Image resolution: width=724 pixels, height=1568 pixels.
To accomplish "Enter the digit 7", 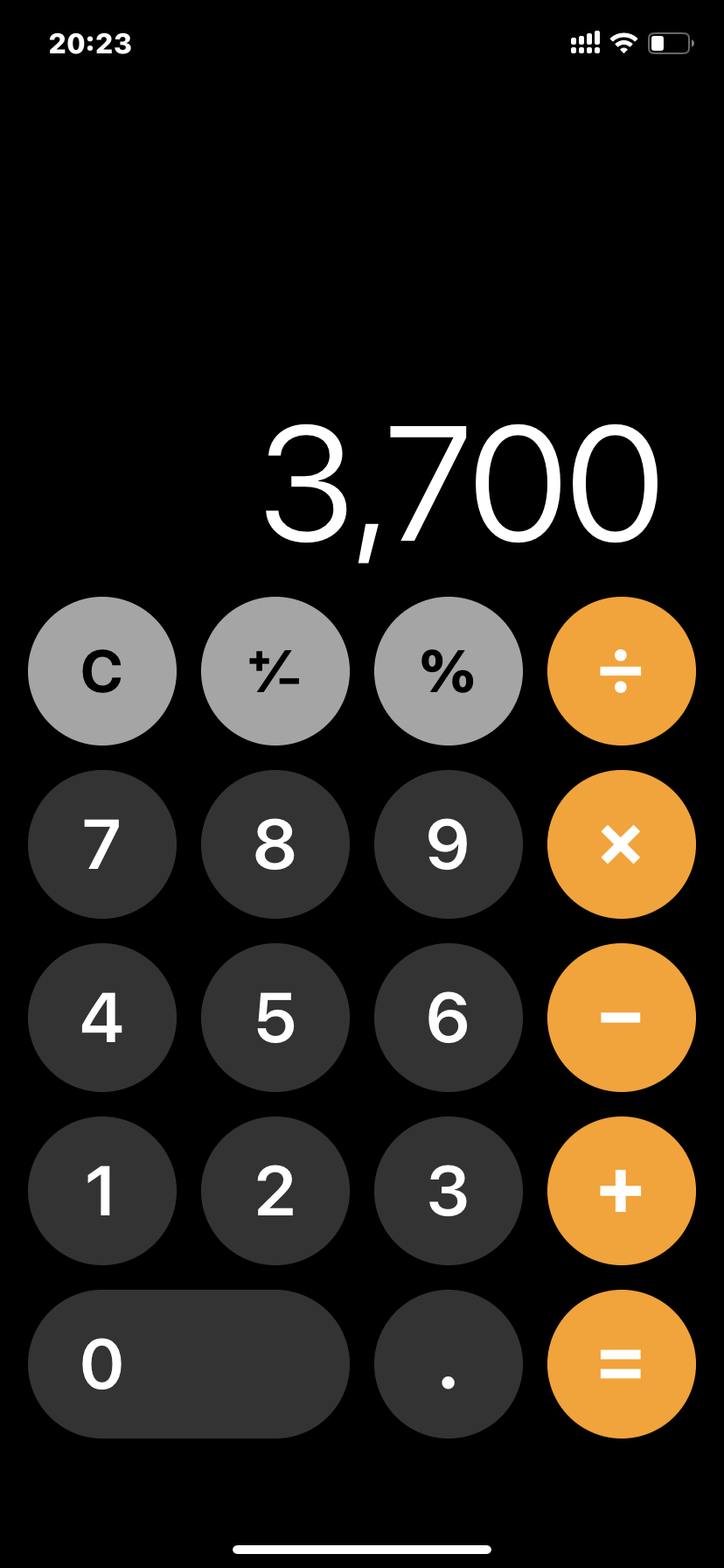I will pyautogui.click(x=102, y=844).
